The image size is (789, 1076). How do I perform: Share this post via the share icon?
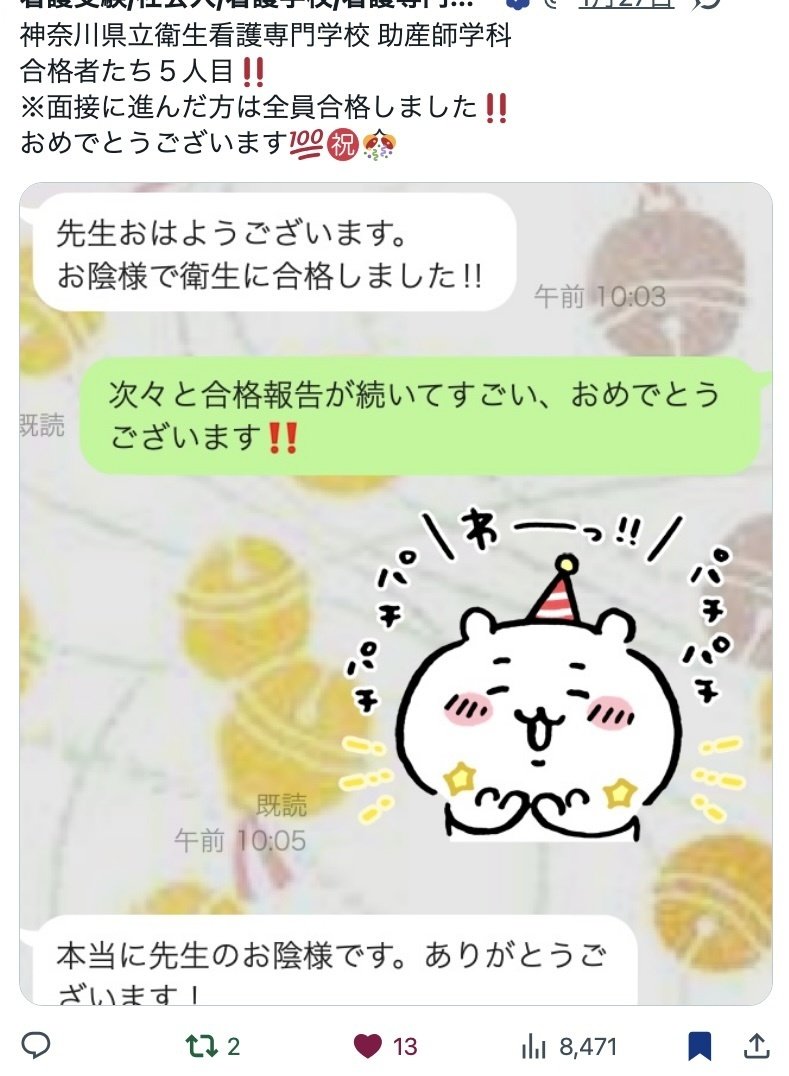(x=756, y=1046)
